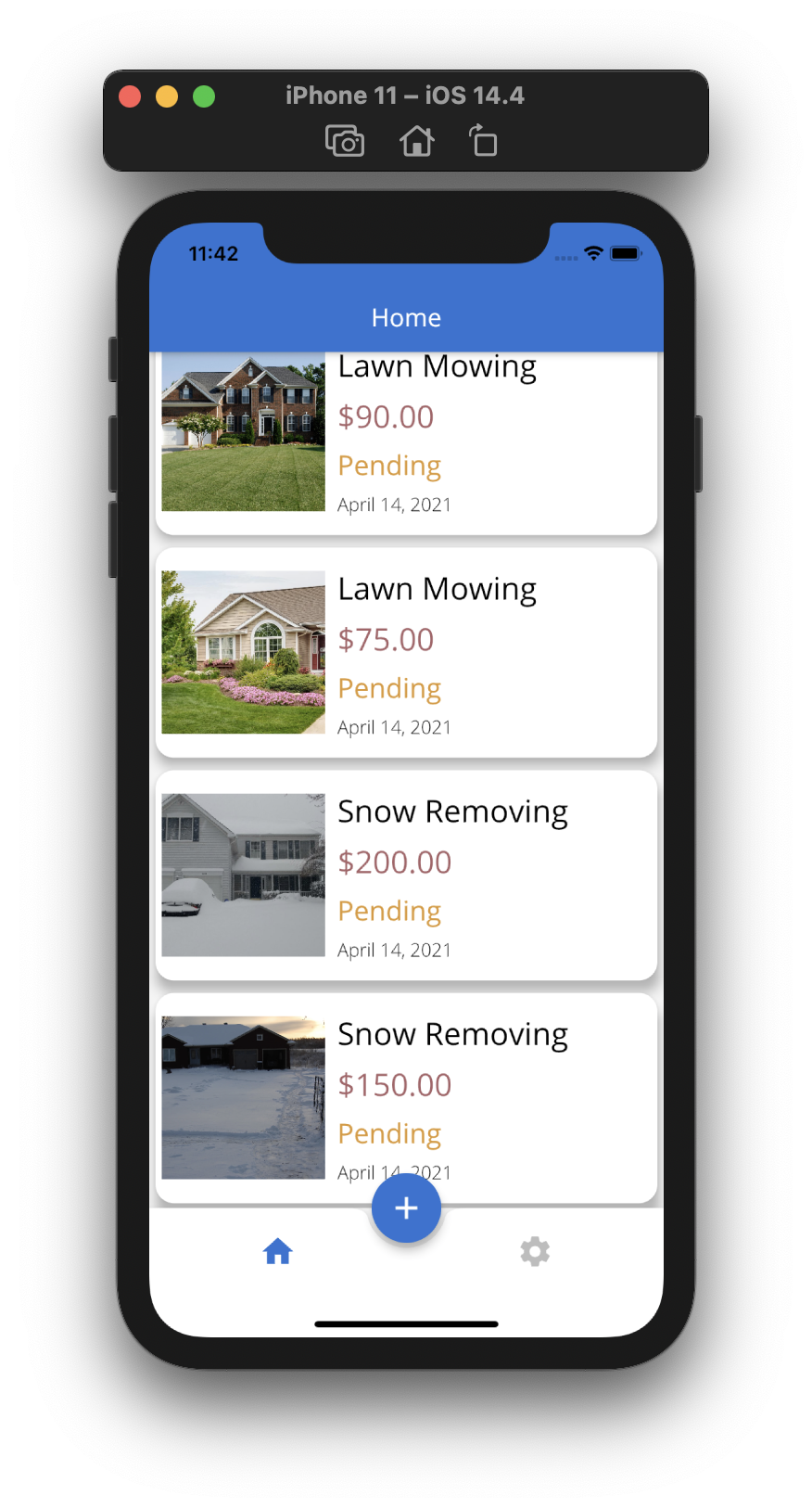Screen dimensions: 812x1508
Task: Switch to the Home tab
Action: 277,1252
